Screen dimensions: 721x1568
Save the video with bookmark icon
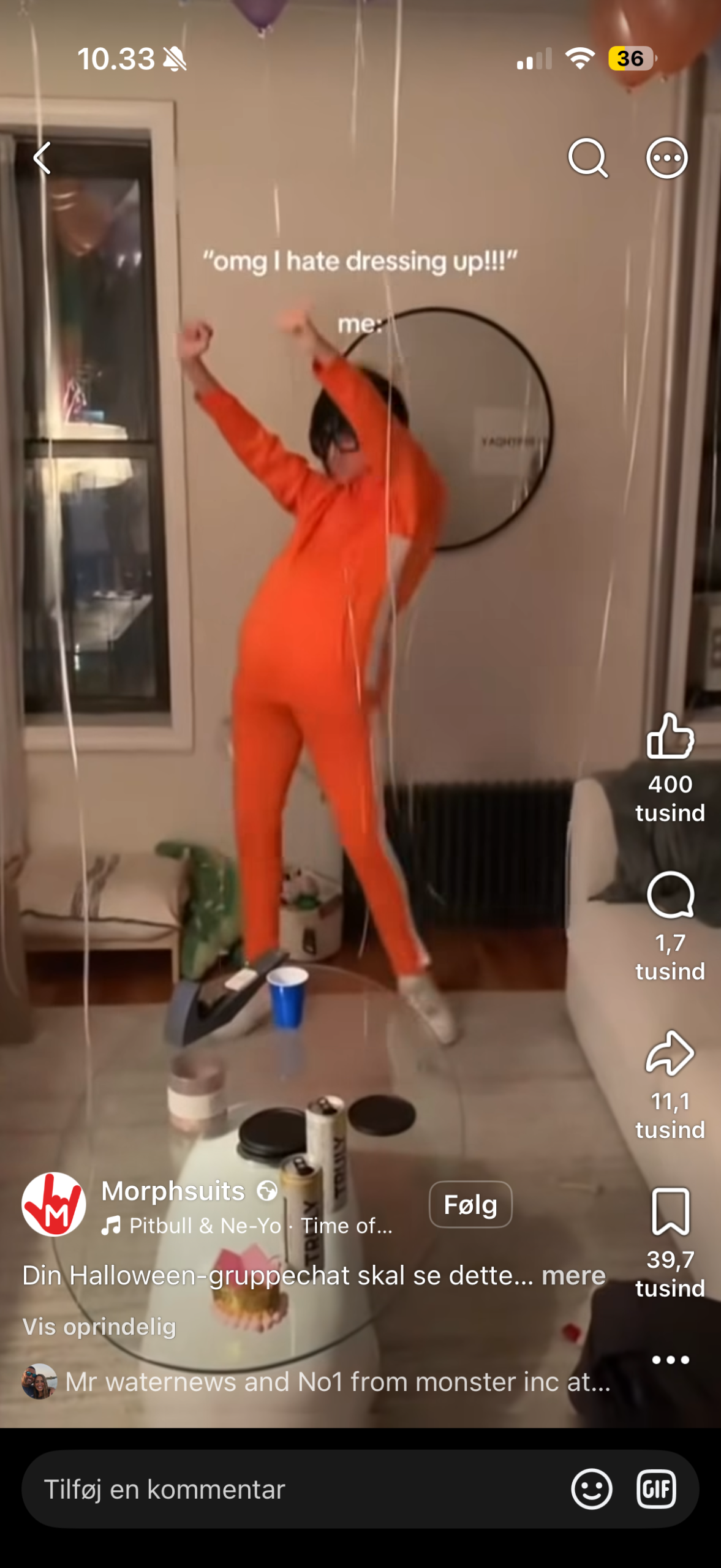point(670,1212)
